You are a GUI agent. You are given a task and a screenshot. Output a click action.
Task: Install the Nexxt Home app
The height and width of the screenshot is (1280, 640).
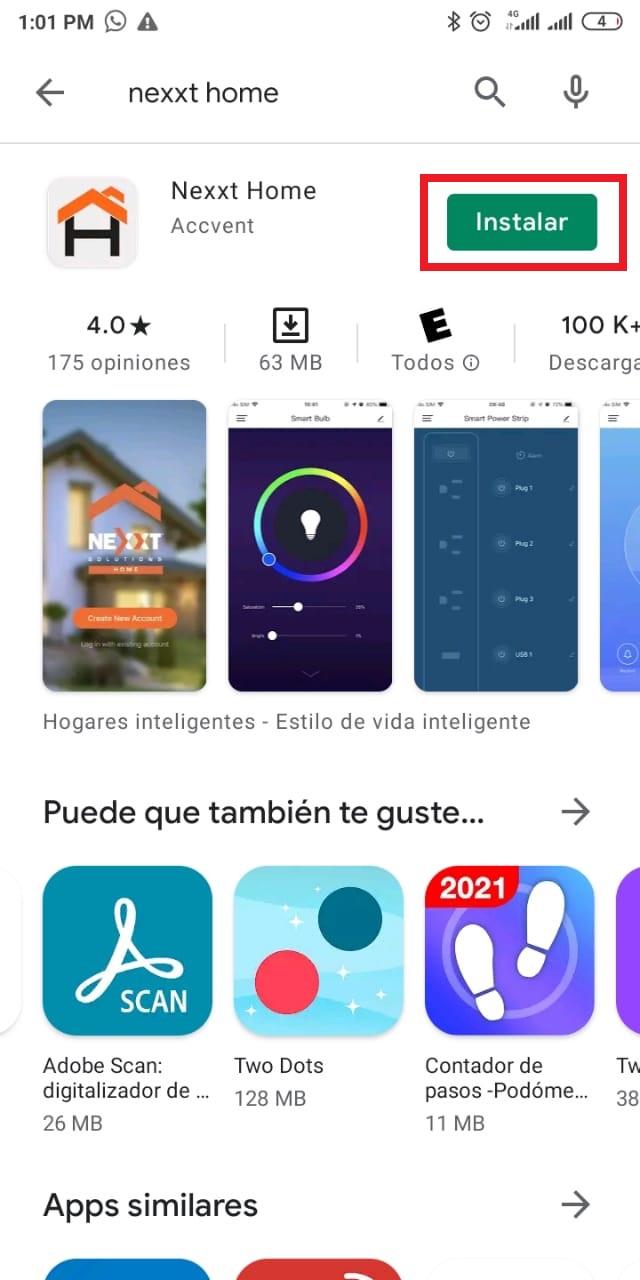[521, 222]
